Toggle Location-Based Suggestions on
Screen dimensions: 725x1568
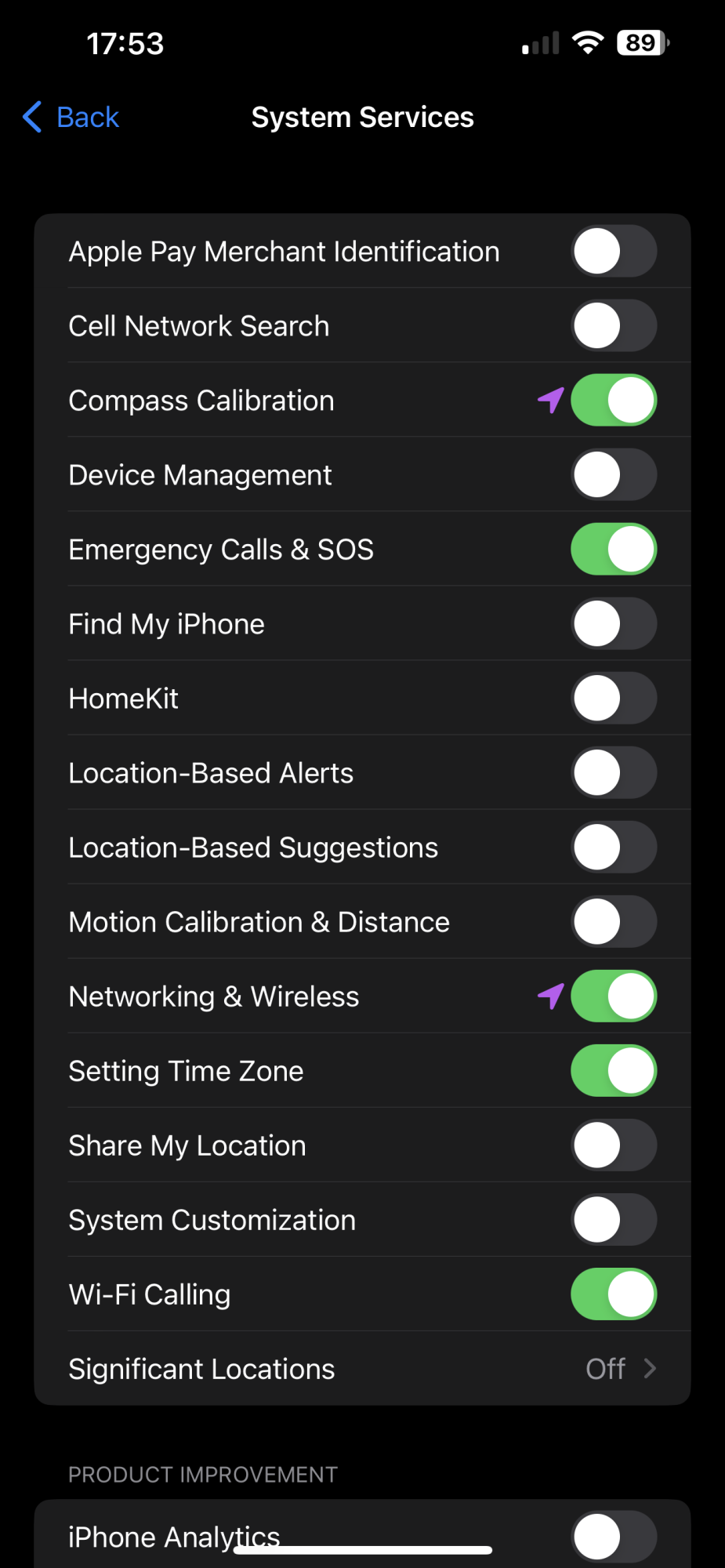click(x=614, y=848)
